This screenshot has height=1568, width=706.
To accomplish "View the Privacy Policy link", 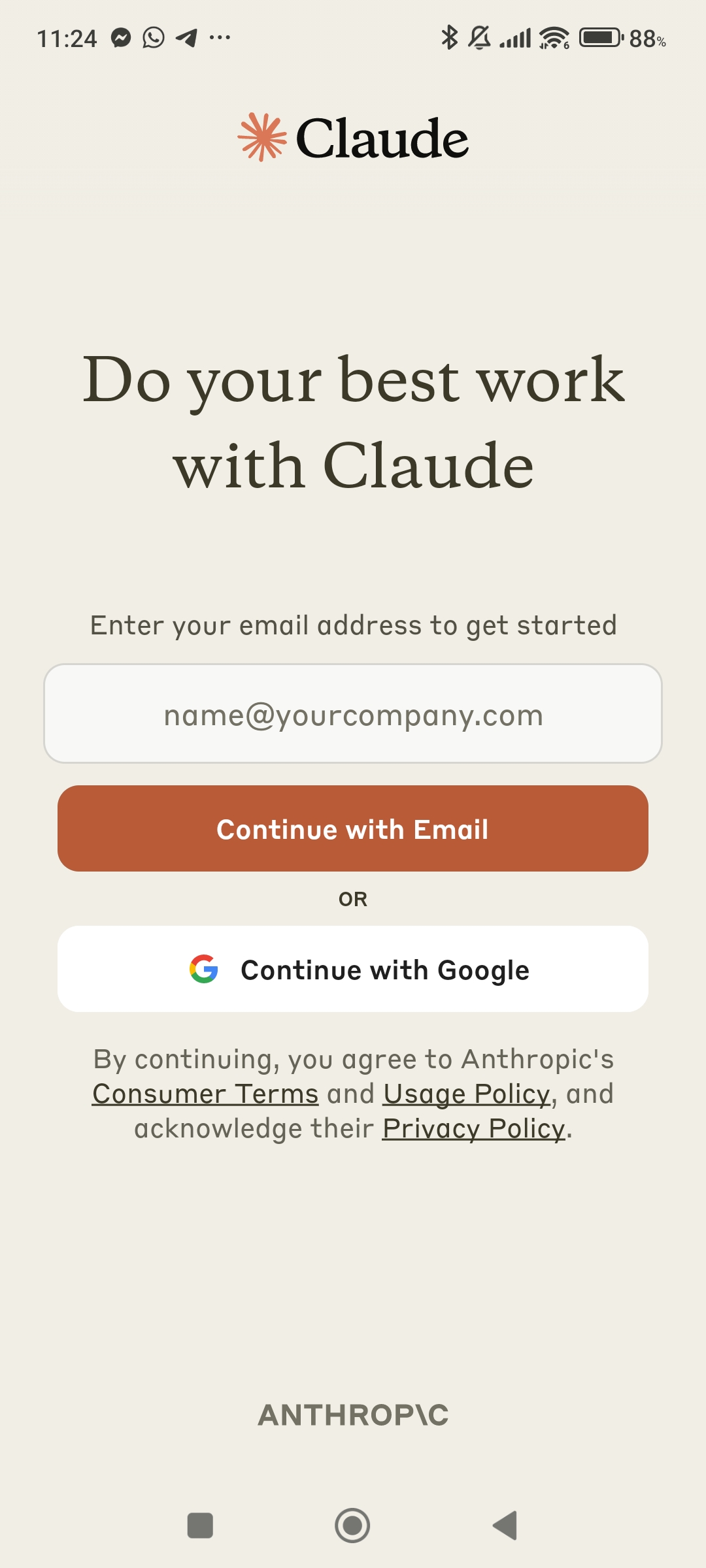I will 474,1128.
